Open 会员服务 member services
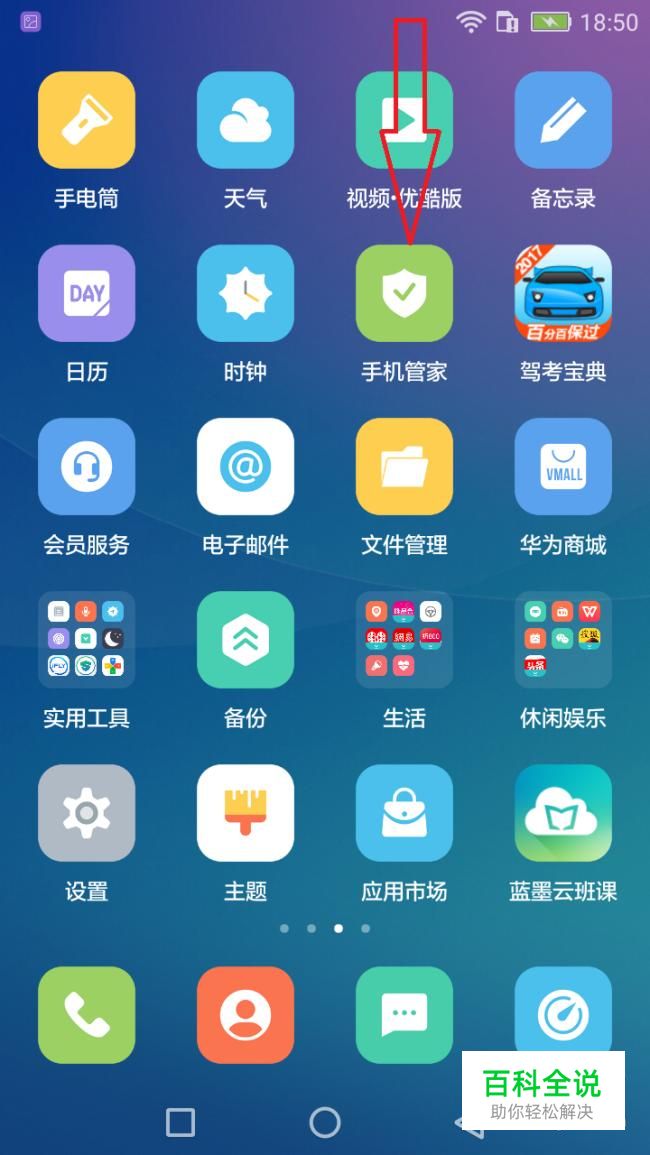Image resolution: width=650 pixels, height=1155 pixels. (86, 466)
